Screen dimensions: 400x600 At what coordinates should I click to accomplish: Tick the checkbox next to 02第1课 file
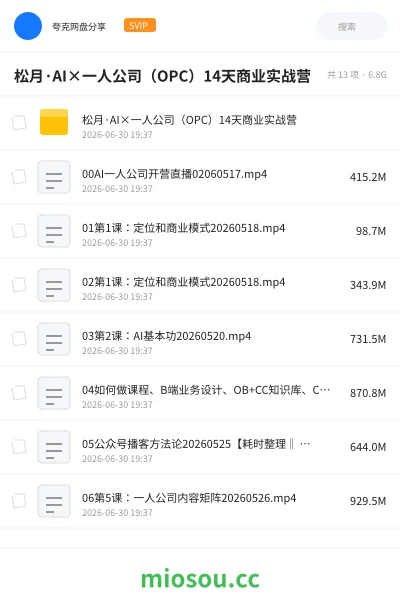pyautogui.click(x=19, y=285)
